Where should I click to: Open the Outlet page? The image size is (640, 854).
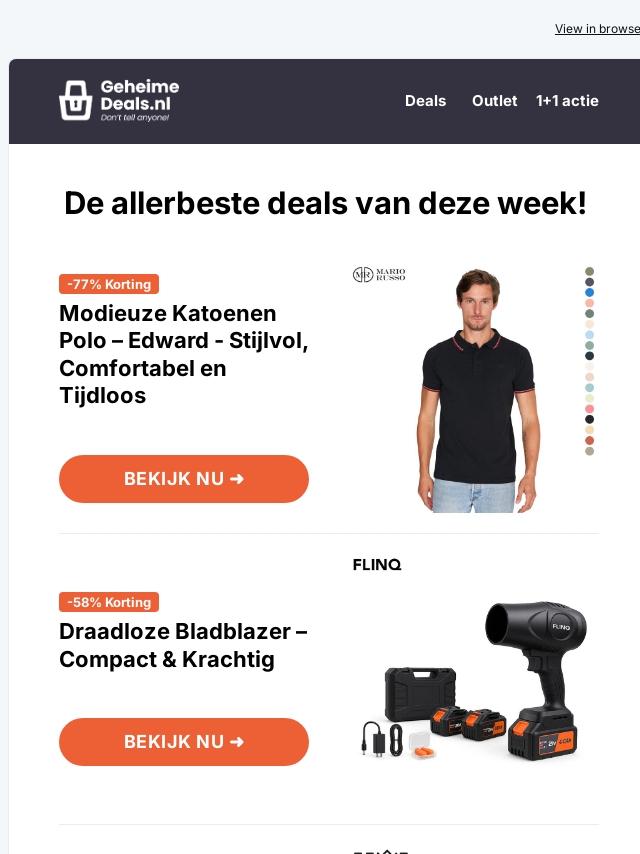[x=494, y=101]
